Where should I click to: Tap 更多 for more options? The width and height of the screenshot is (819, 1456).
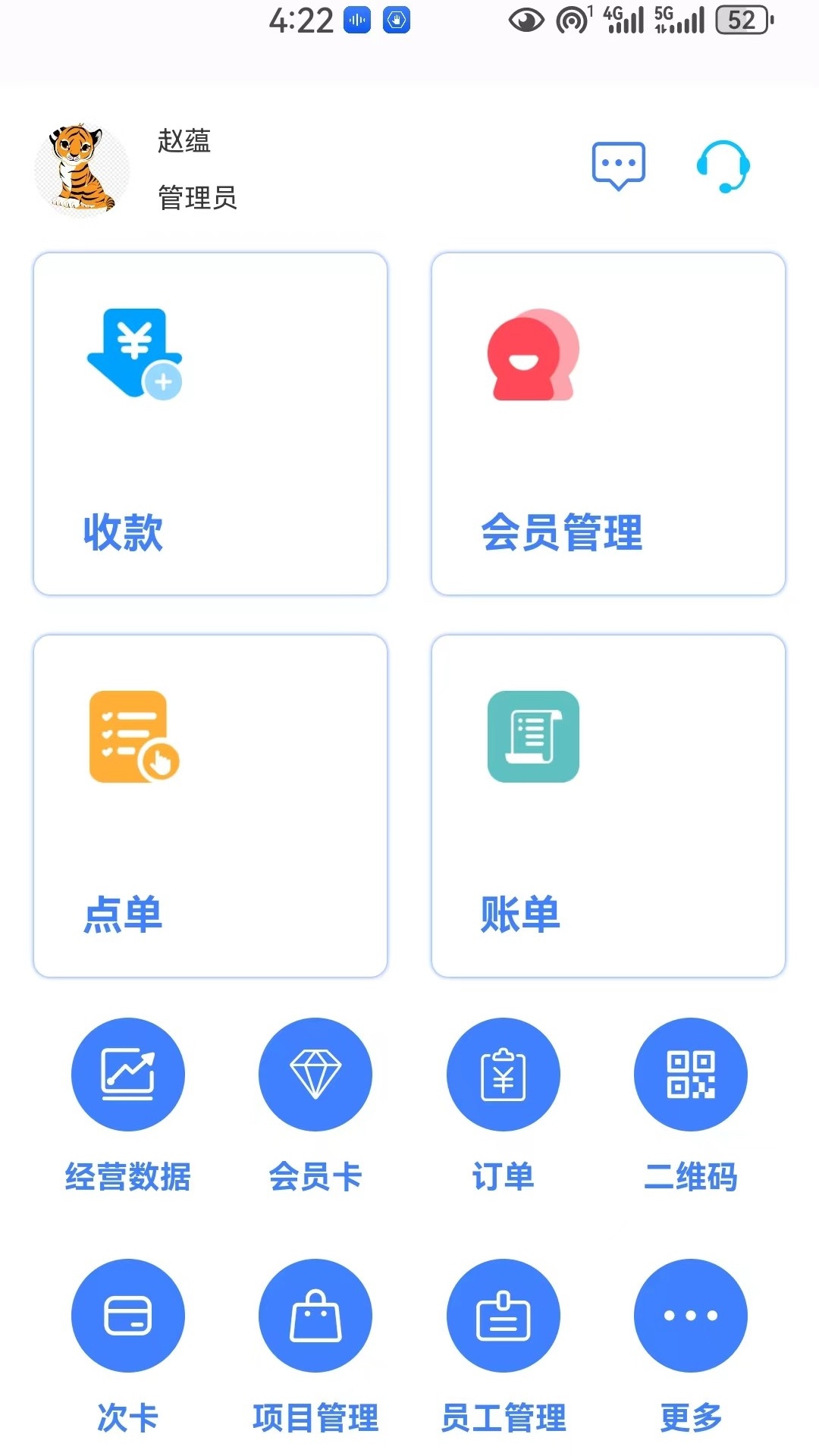click(691, 1316)
